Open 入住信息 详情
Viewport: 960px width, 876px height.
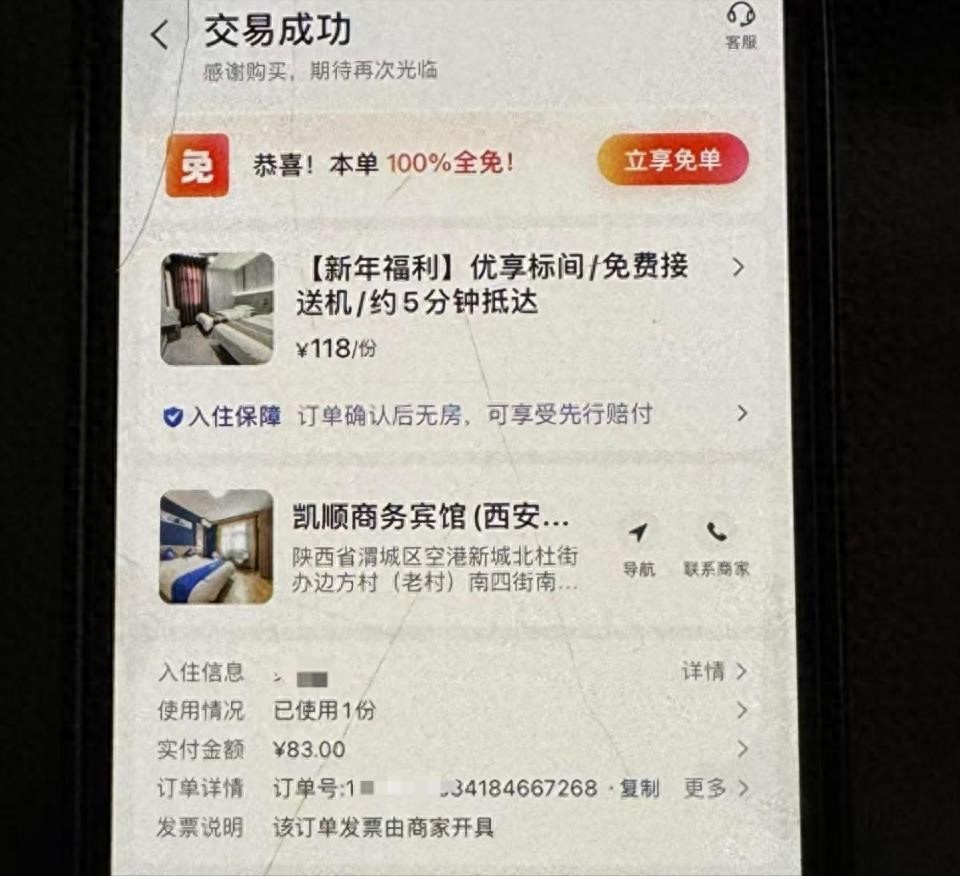click(x=714, y=672)
